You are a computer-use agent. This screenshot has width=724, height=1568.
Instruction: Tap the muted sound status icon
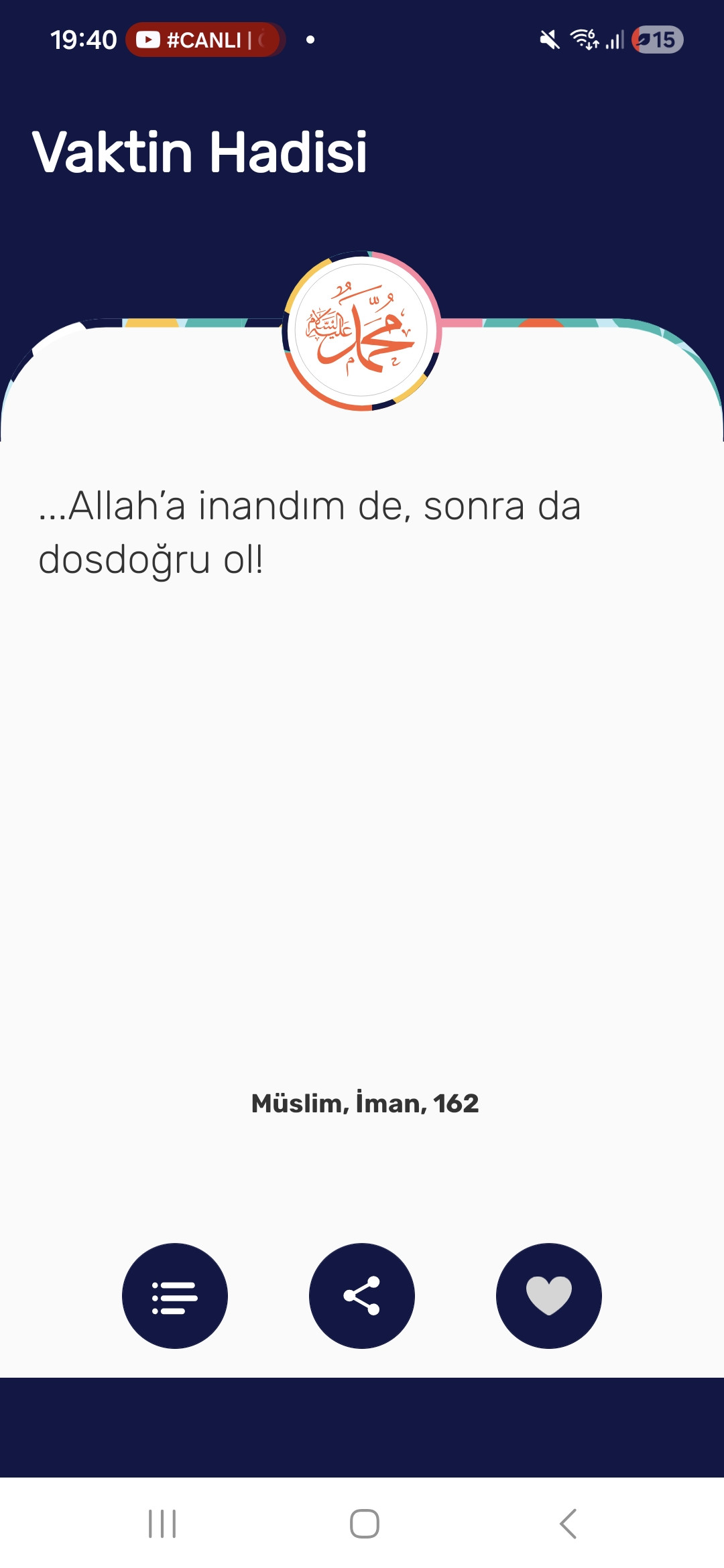548,39
